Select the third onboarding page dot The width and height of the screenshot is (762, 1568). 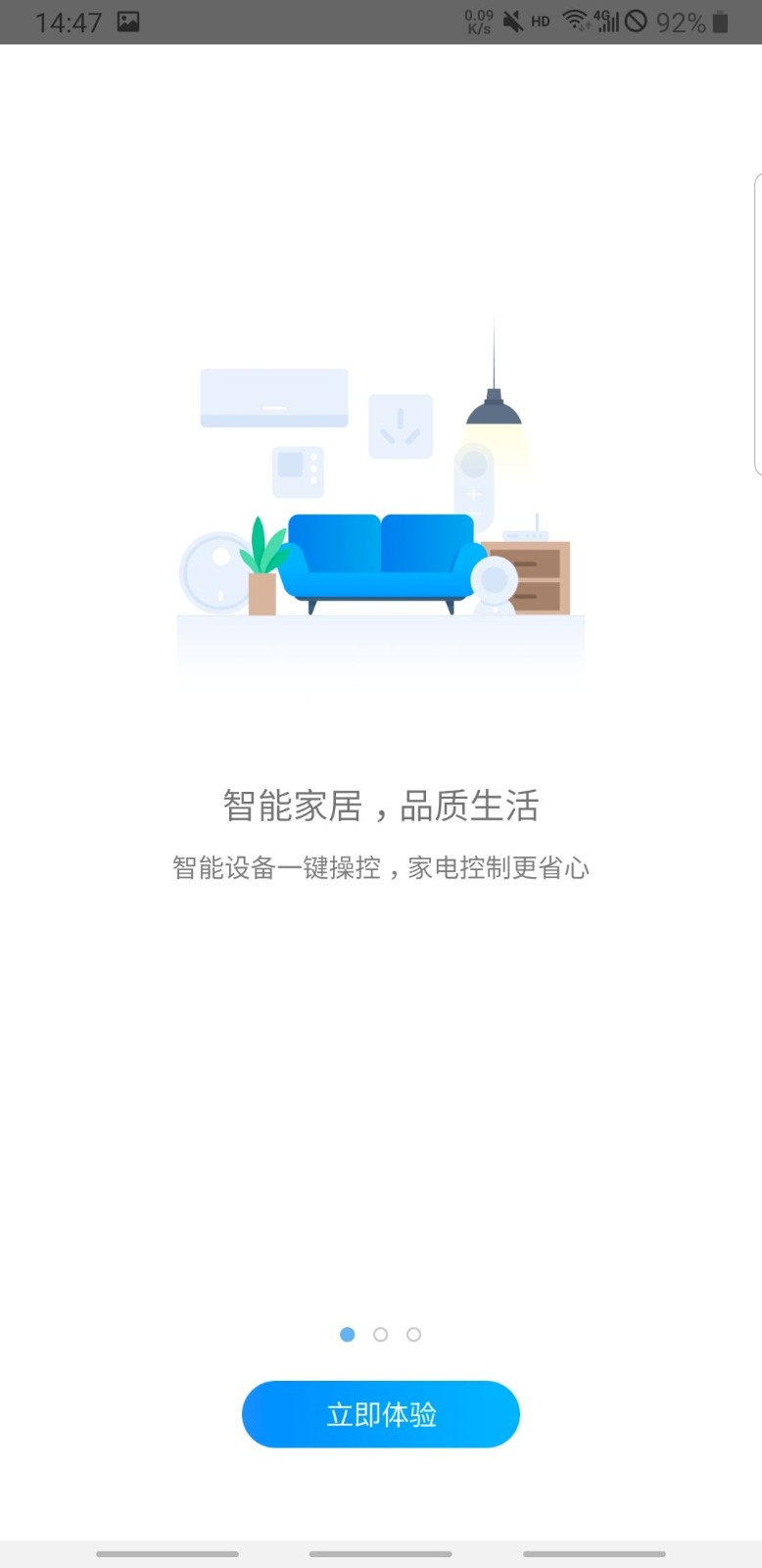[x=414, y=1335]
